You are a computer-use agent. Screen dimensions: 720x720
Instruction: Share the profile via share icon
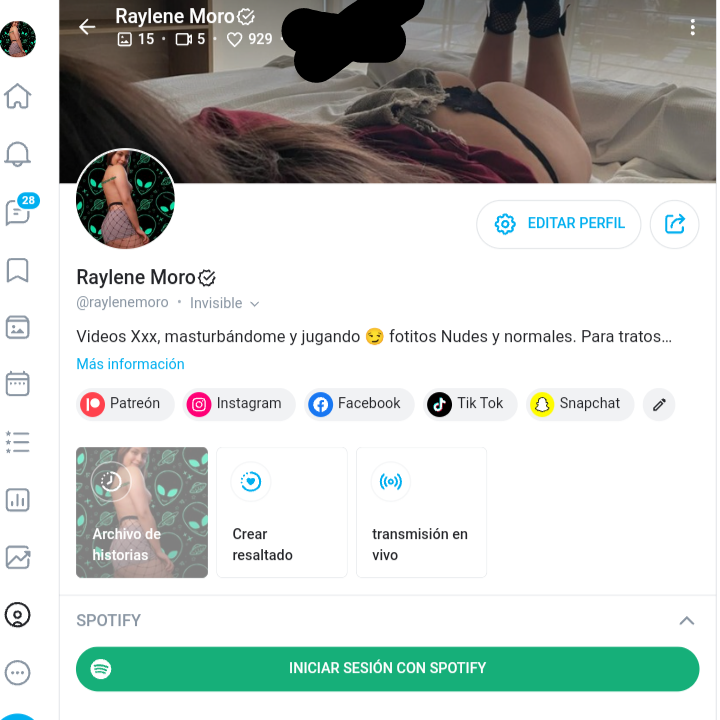coord(675,224)
